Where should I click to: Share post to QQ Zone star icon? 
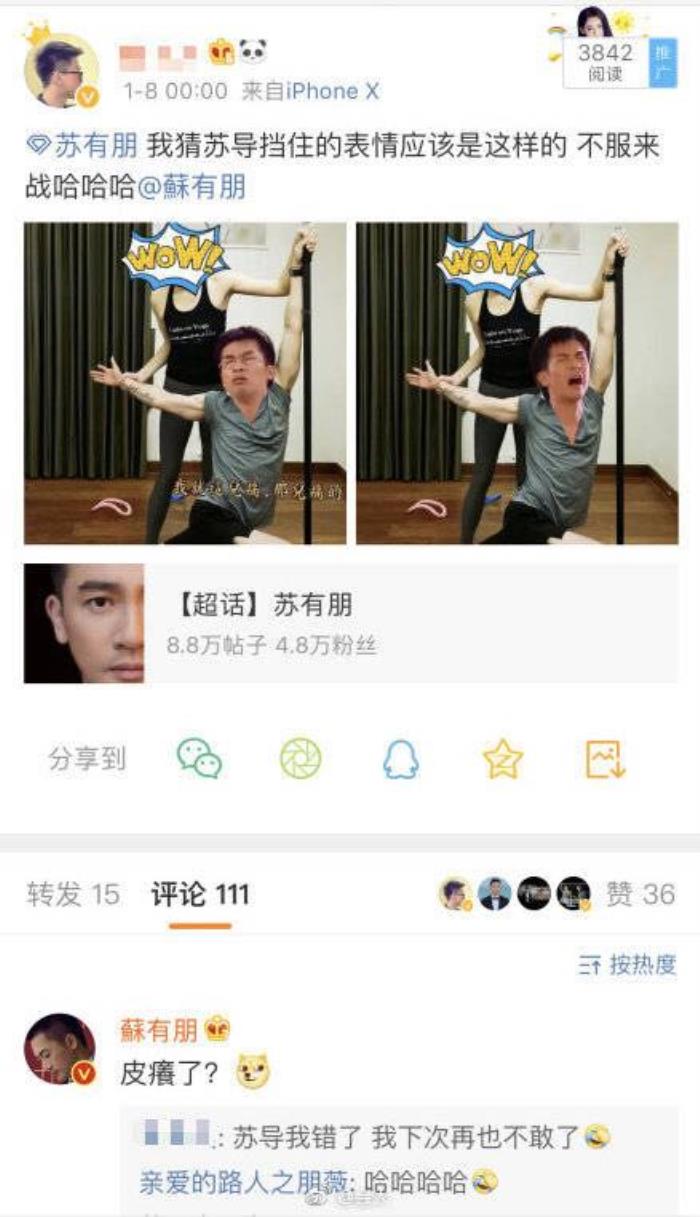tap(503, 760)
